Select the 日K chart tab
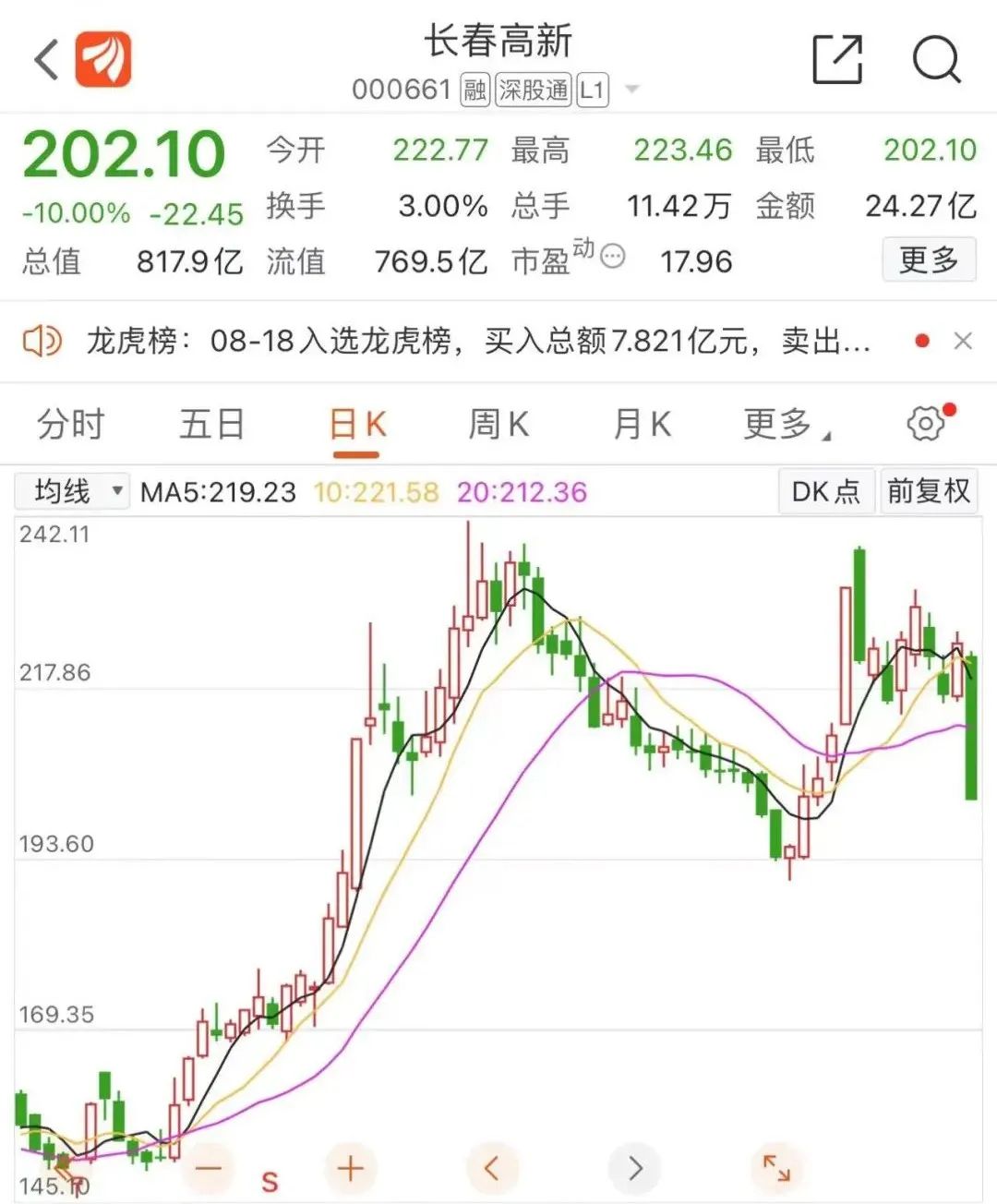 pos(356,425)
